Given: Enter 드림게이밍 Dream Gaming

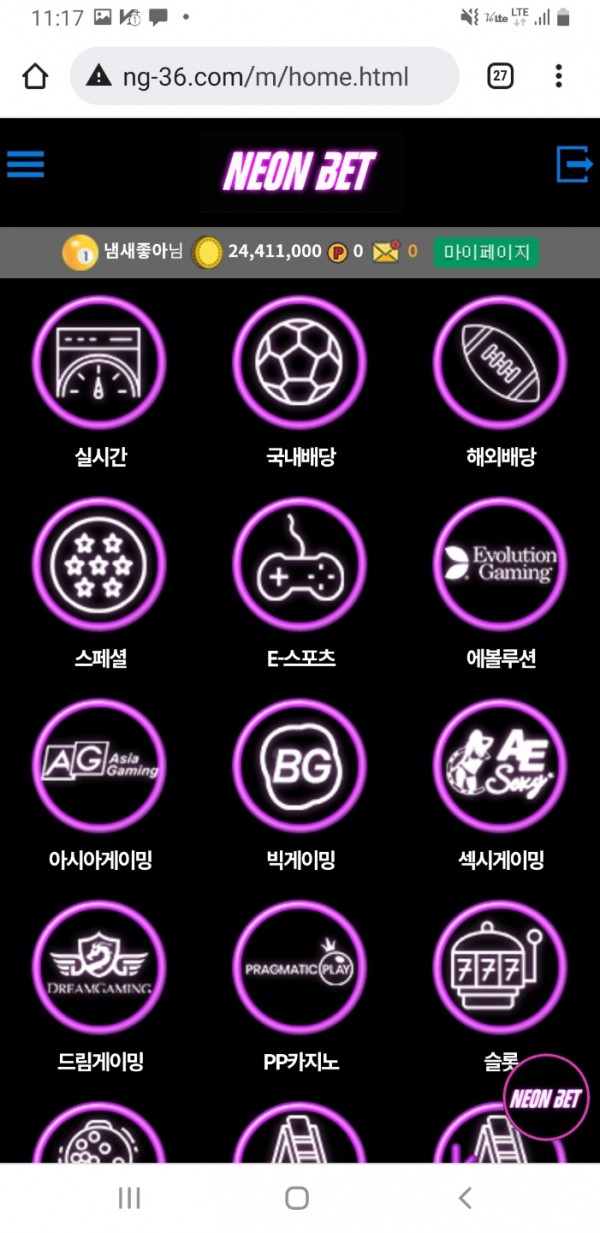Looking at the screenshot, I should [x=100, y=967].
